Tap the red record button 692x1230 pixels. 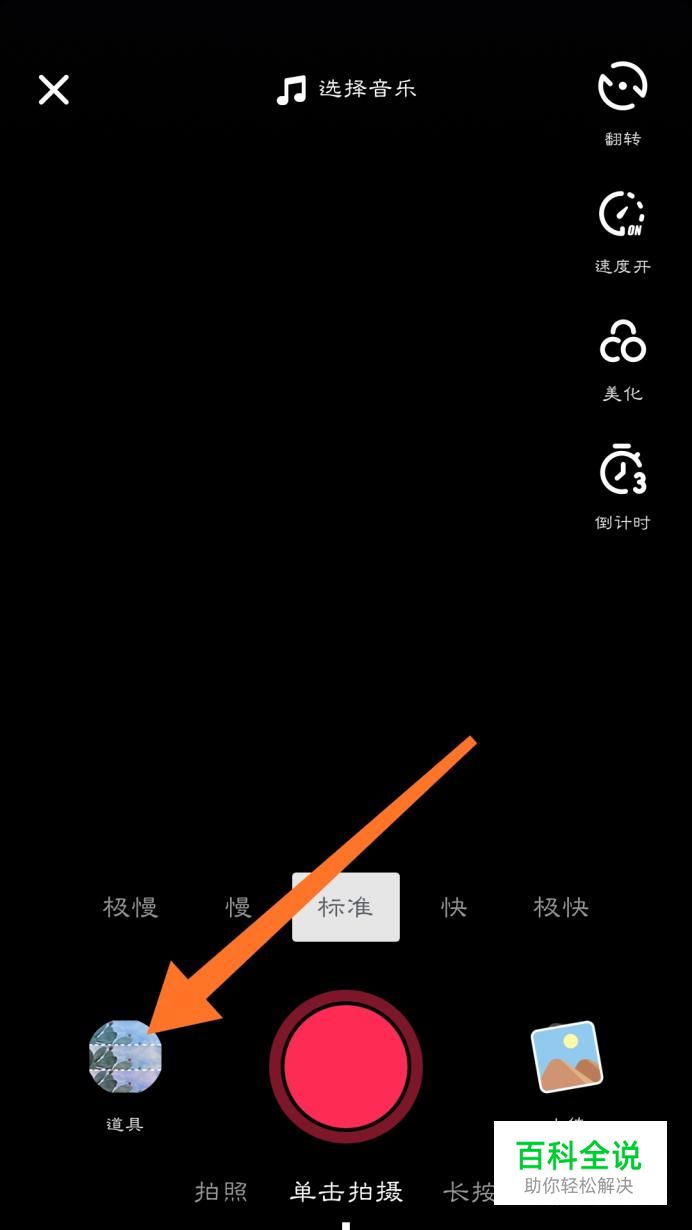coord(346,1066)
